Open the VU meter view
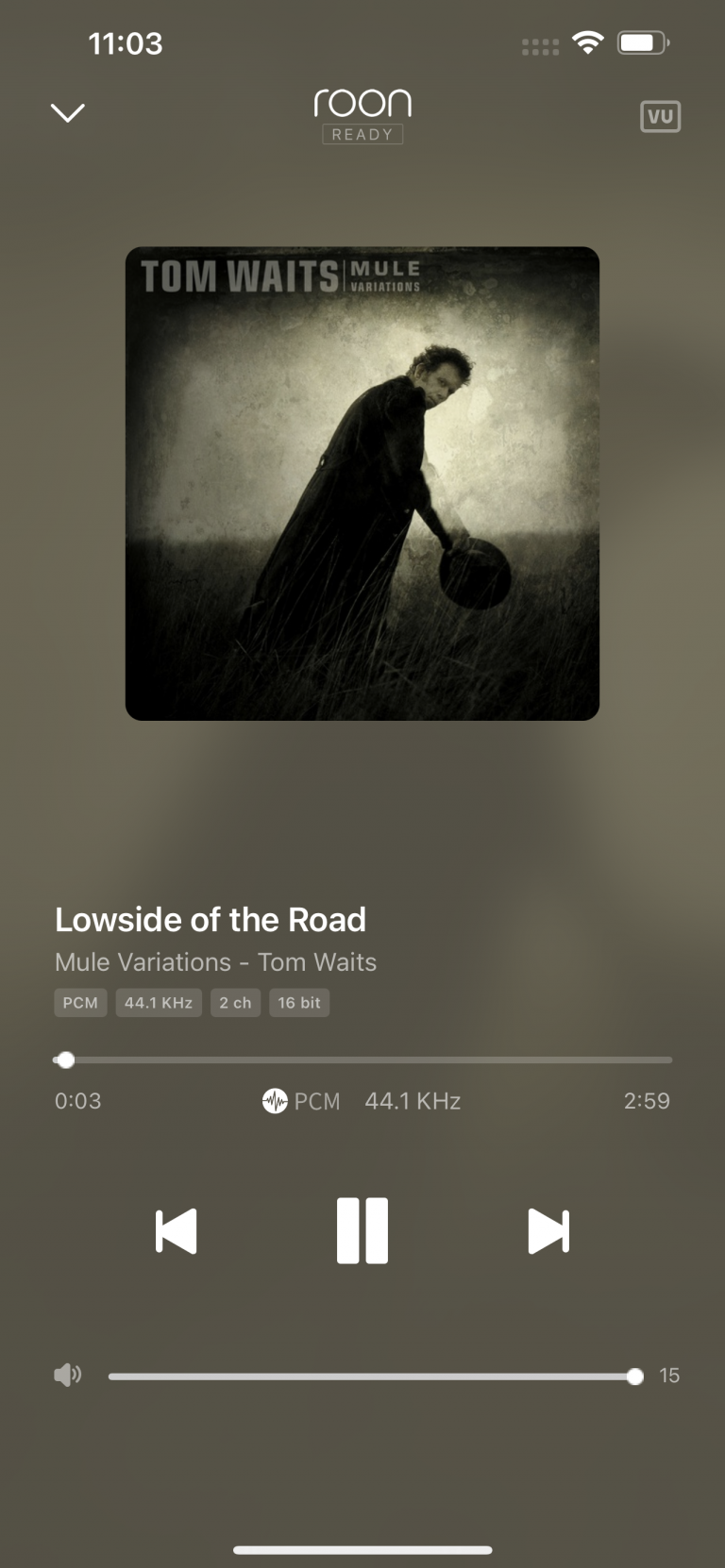Screen dimensions: 725x1568 pyautogui.click(x=660, y=116)
